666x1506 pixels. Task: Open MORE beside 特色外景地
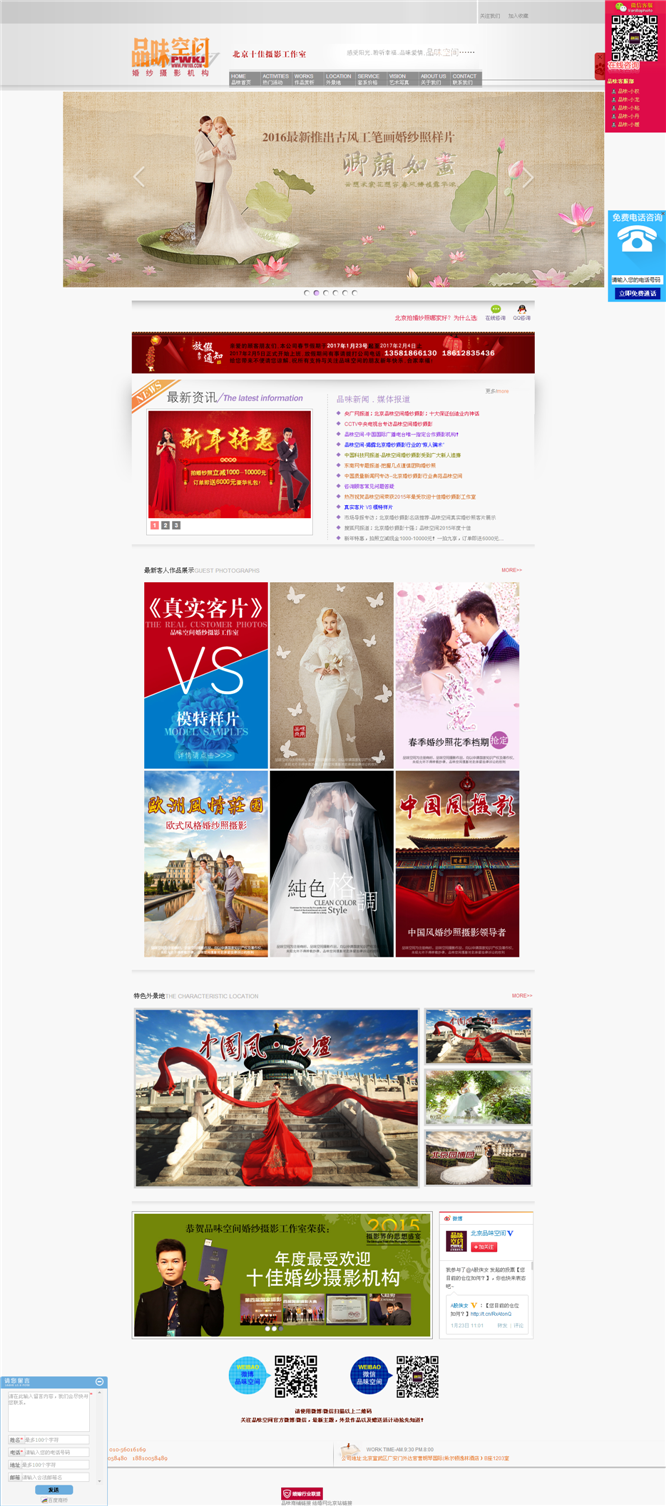[x=521, y=995]
